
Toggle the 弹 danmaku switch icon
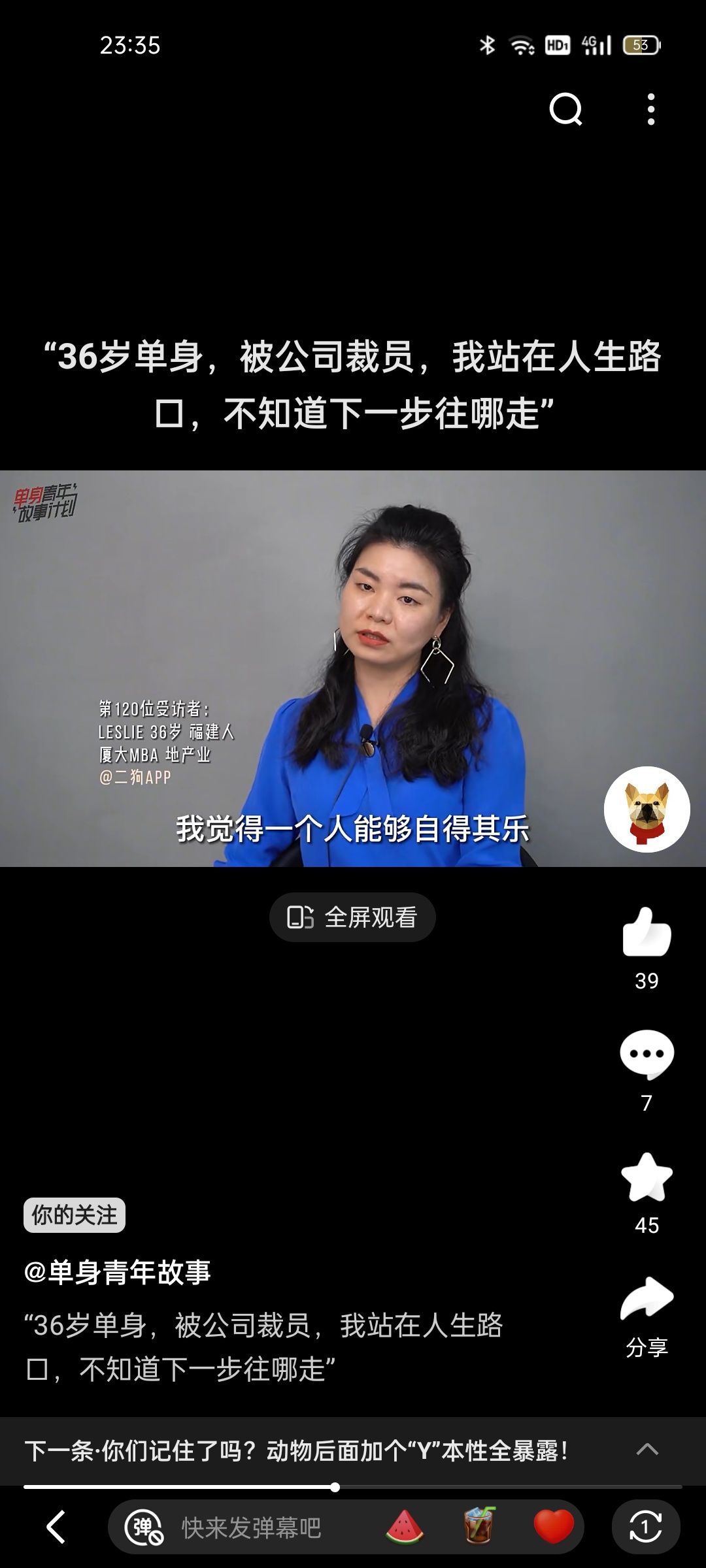[x=144, y=1527]
